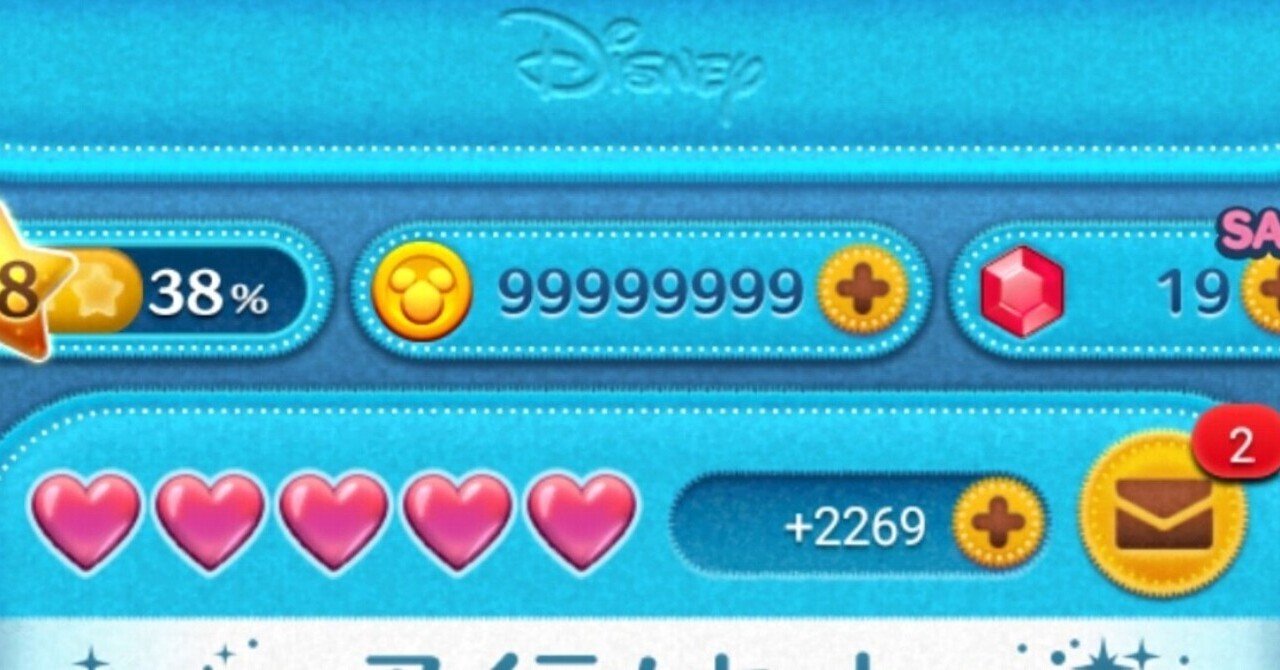Buy rubies using the plus beside 19
The width and height of the screenshot is (1280, 670).
pyautogui.click(x=1264, y=290)
